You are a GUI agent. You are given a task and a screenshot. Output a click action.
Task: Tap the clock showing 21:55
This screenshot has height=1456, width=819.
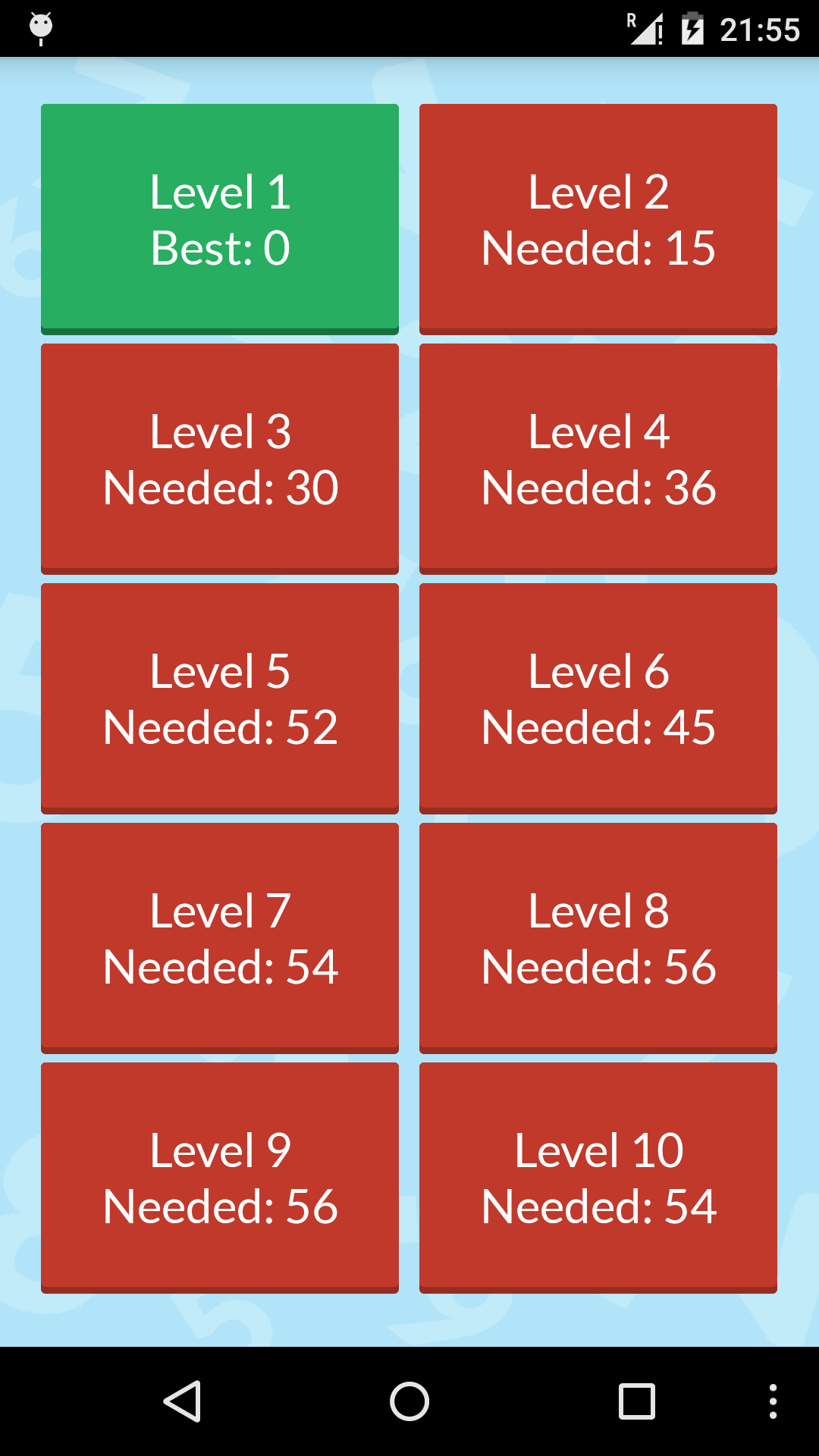pyautogui.click(x=761, y=29)
